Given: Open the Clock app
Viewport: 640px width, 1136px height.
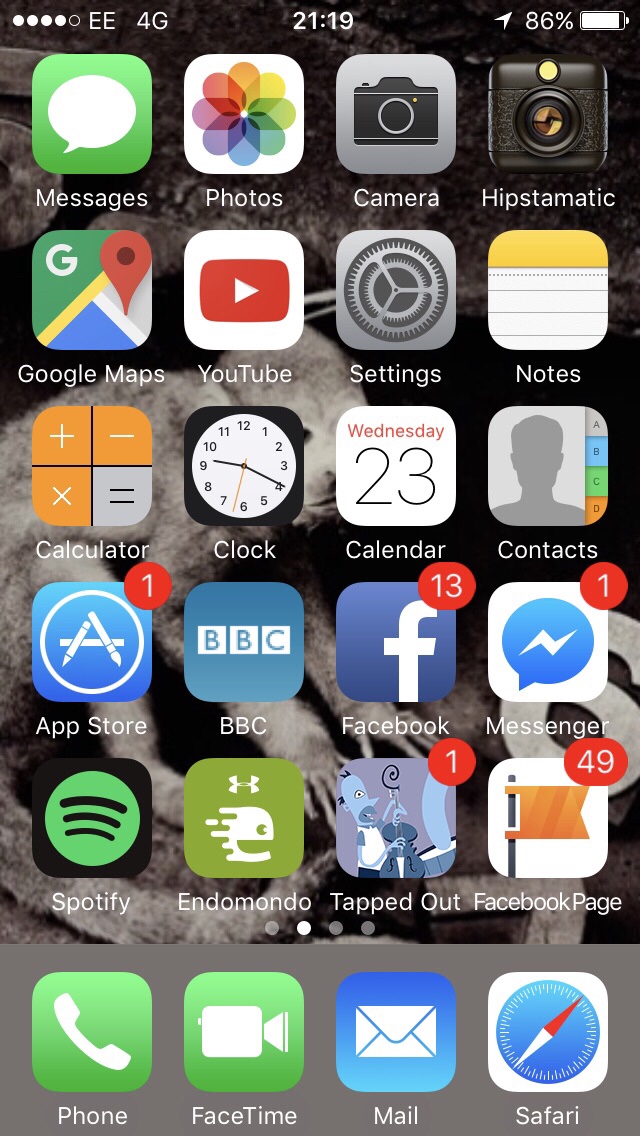Looking at the screenshot, I should click(244, 466).
